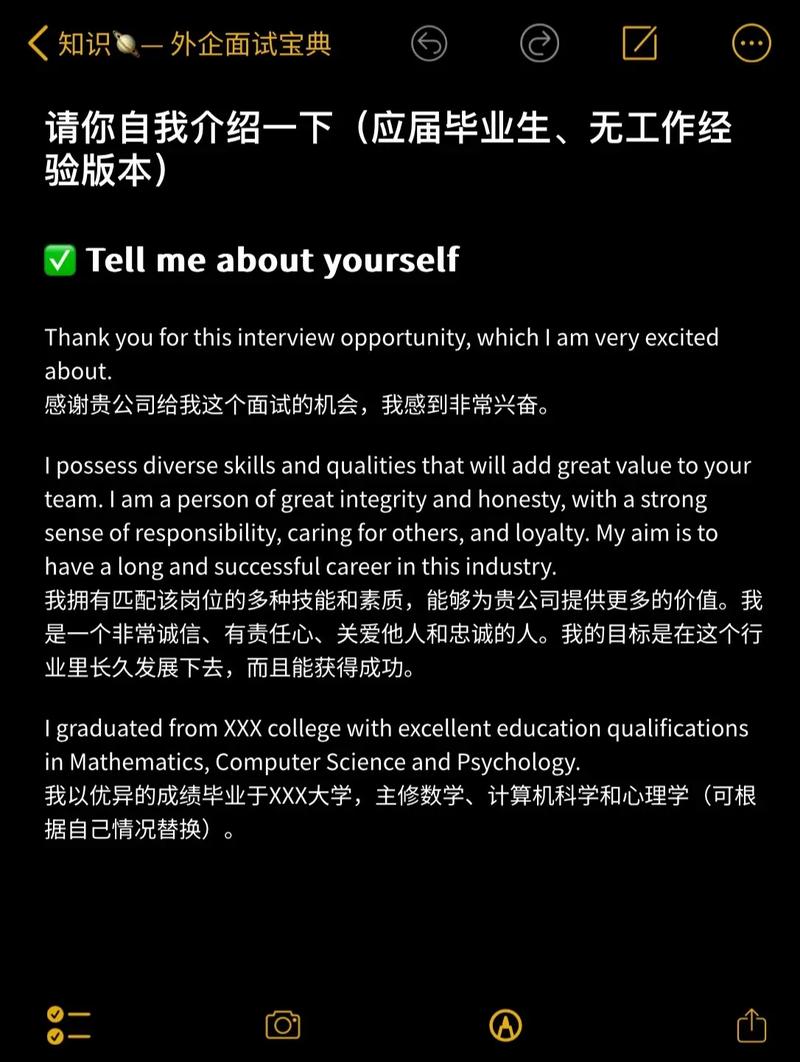800x1062 pixels.
Task: Open the camera attachment options
Action: click(x=283, y=1025)
